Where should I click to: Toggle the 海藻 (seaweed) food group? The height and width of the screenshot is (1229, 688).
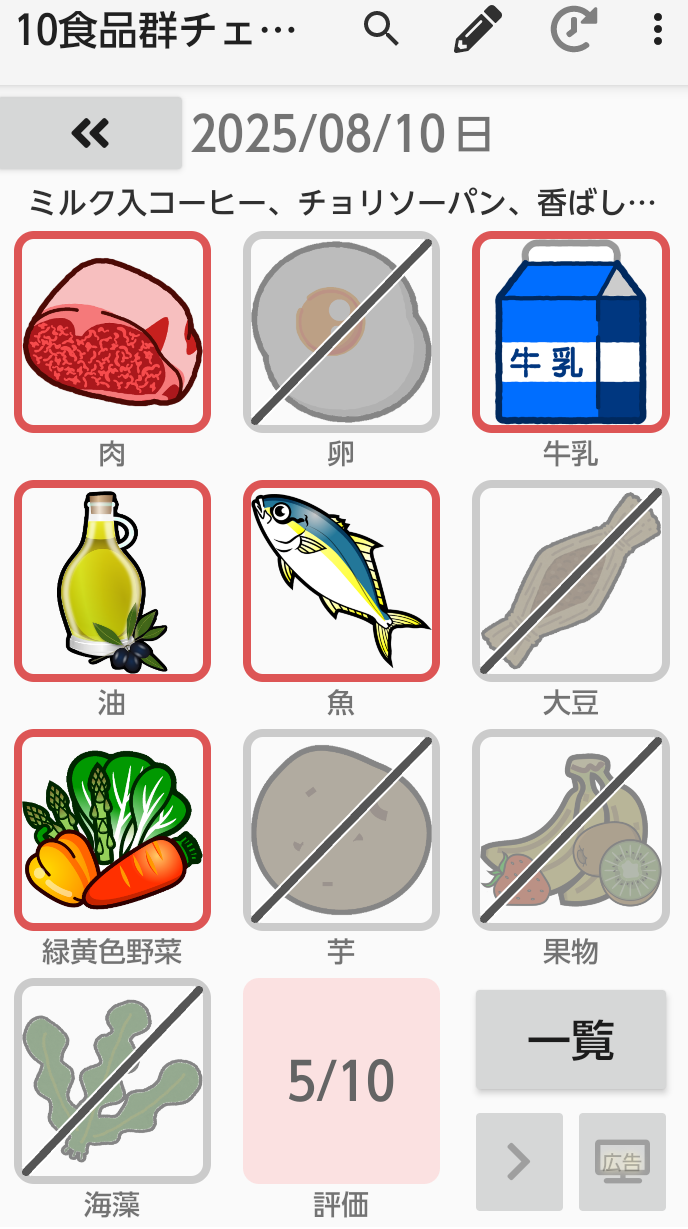(x=112, y=1080)
